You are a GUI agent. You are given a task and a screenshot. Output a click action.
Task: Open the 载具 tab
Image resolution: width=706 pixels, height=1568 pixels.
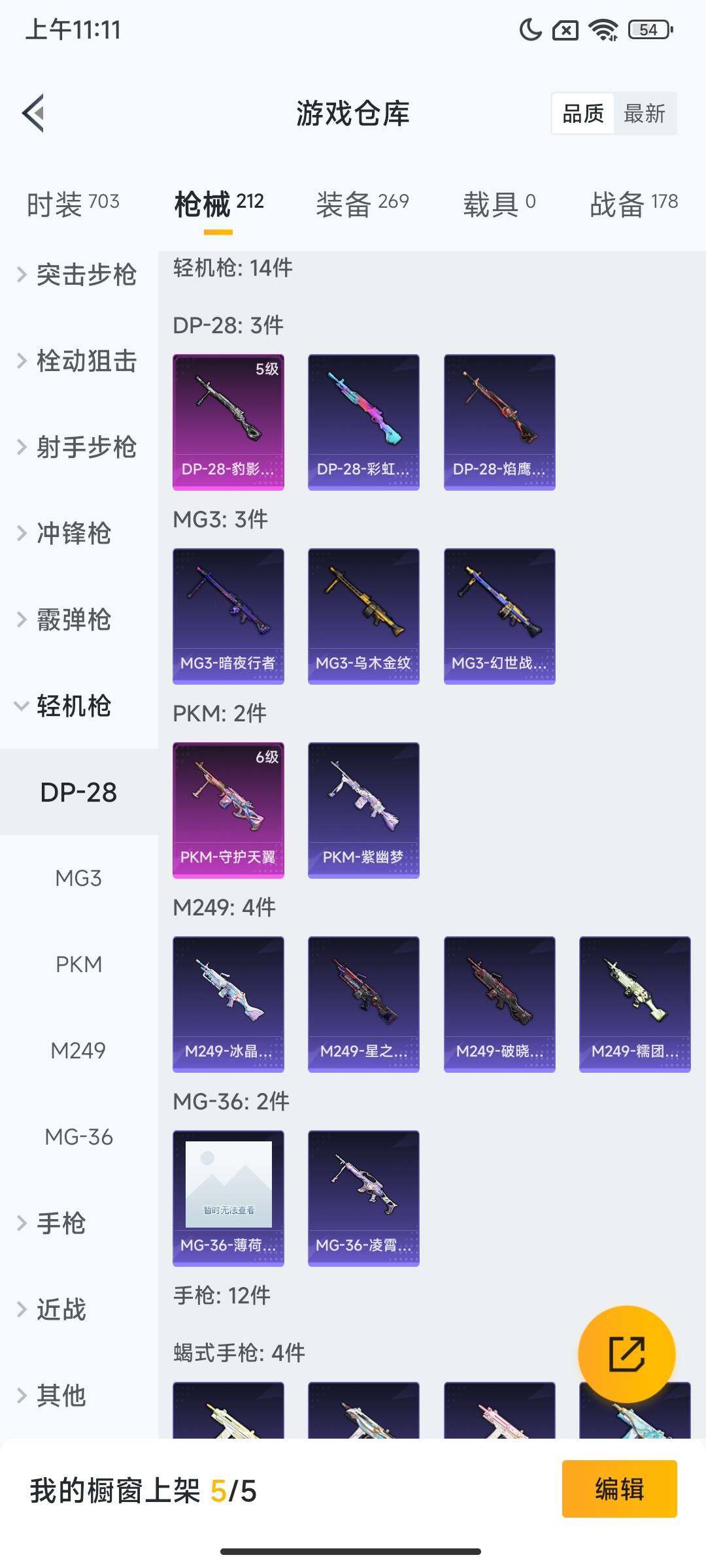(499, 204)
